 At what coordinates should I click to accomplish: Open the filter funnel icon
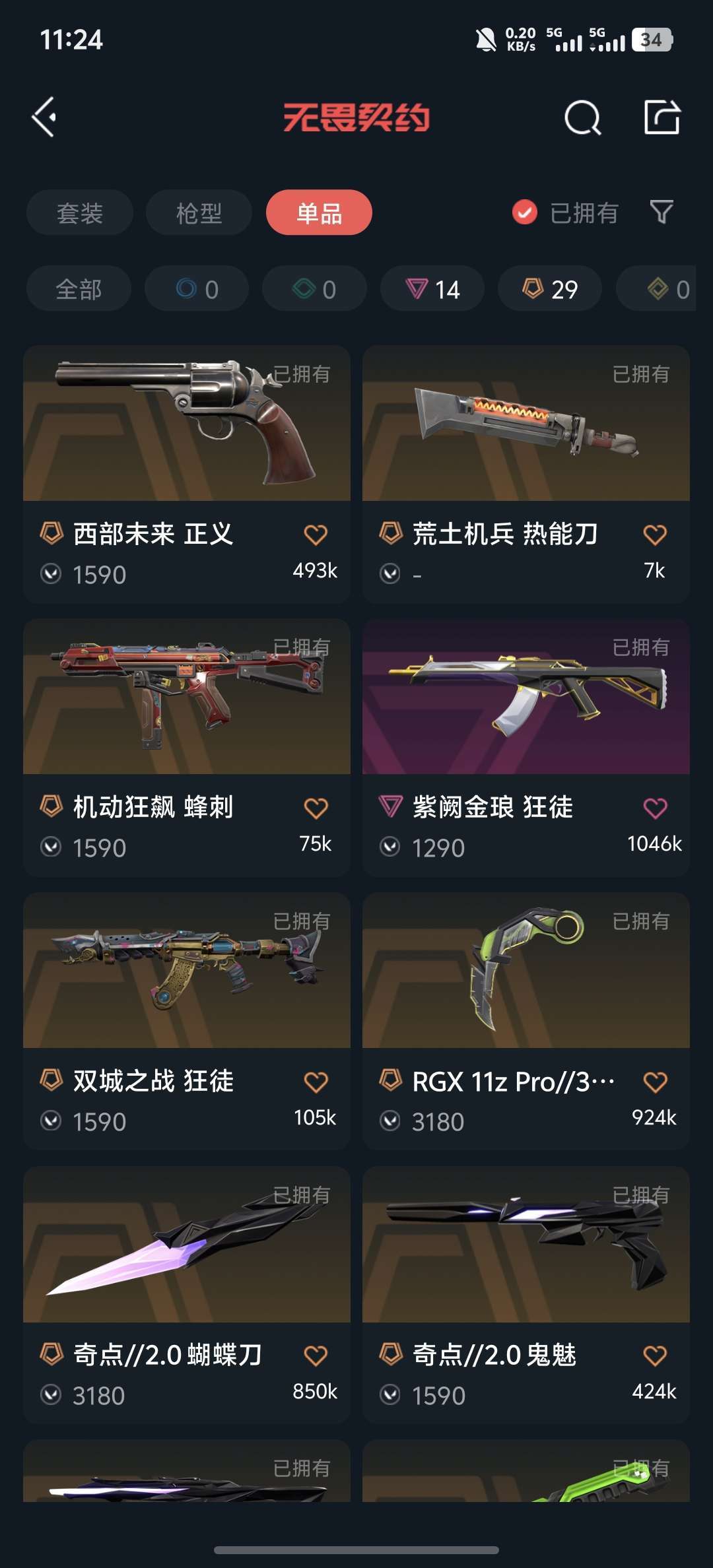tap(662, 212)
